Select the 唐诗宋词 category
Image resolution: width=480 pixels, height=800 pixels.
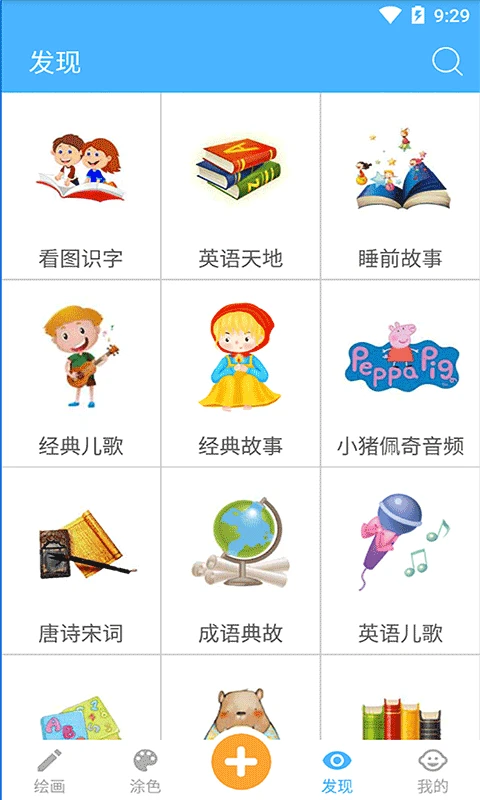coord(81,561)
